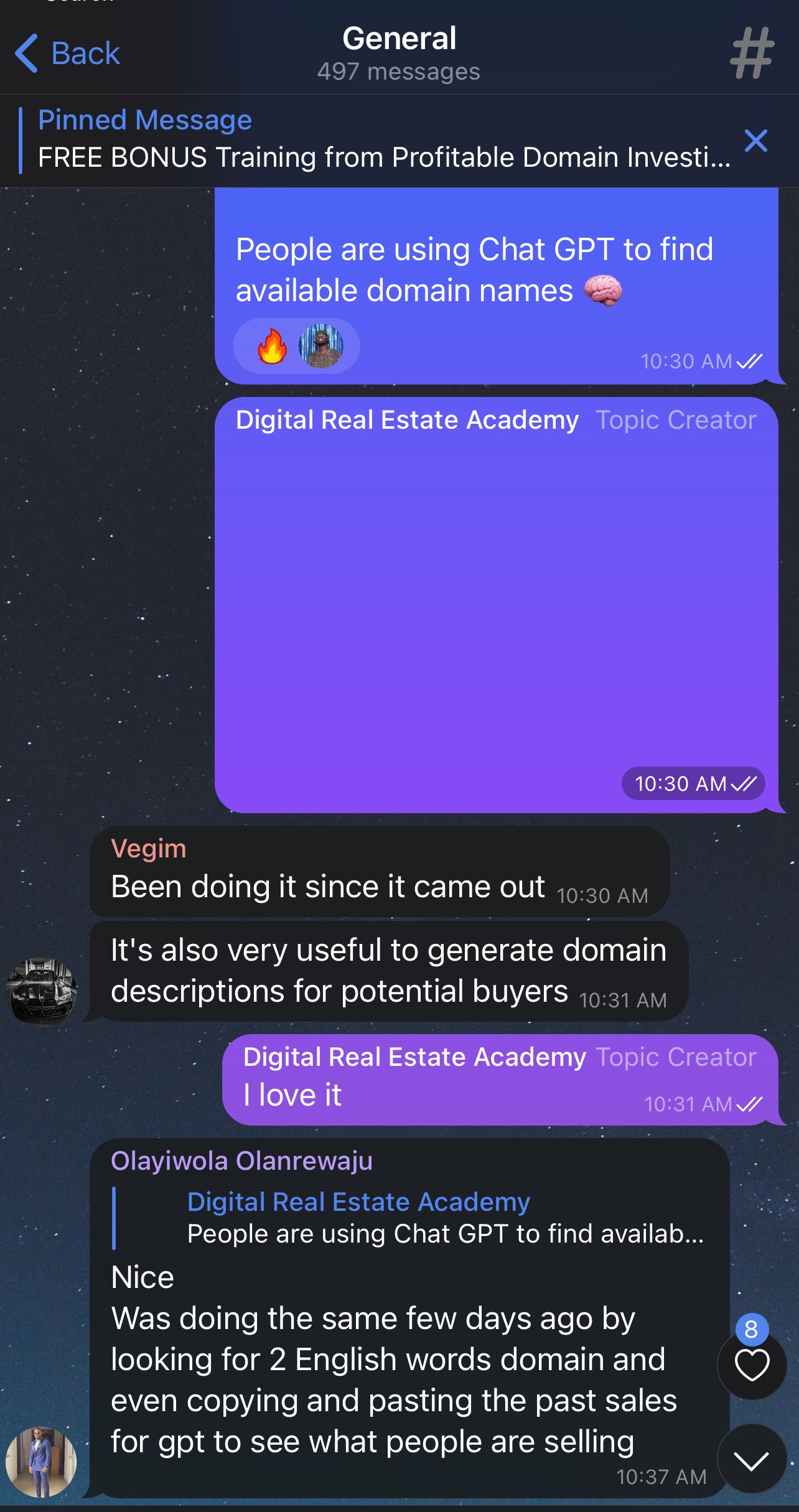
Task: View unread reactions via heart button
Action: [752, 1365]
